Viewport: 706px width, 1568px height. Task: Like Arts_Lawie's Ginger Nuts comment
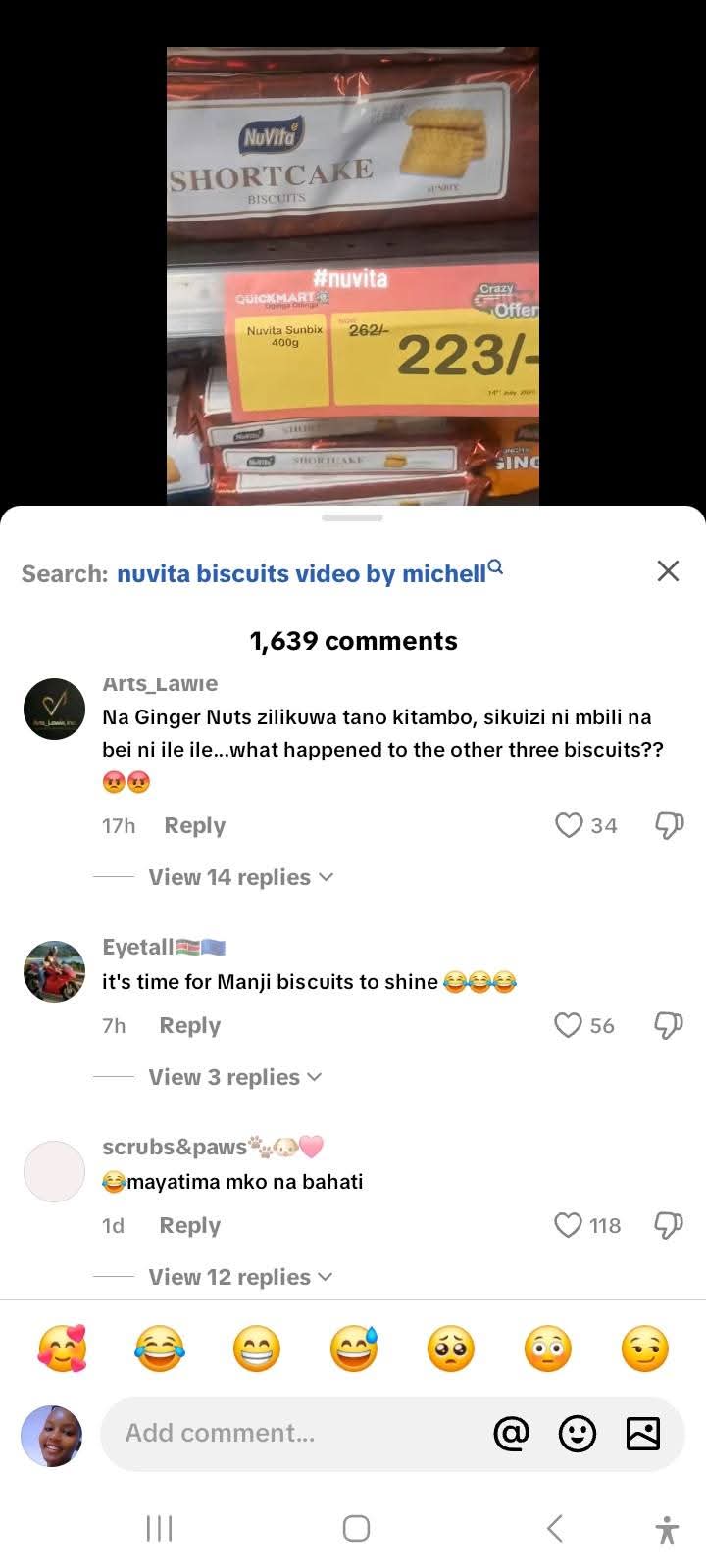point(569,825)
